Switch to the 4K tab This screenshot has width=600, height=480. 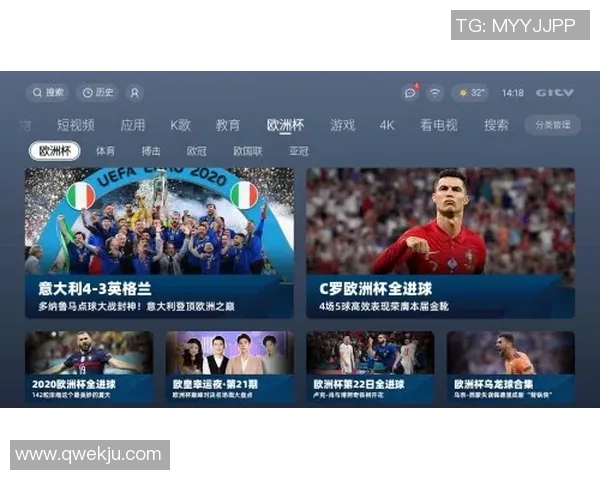387,125
